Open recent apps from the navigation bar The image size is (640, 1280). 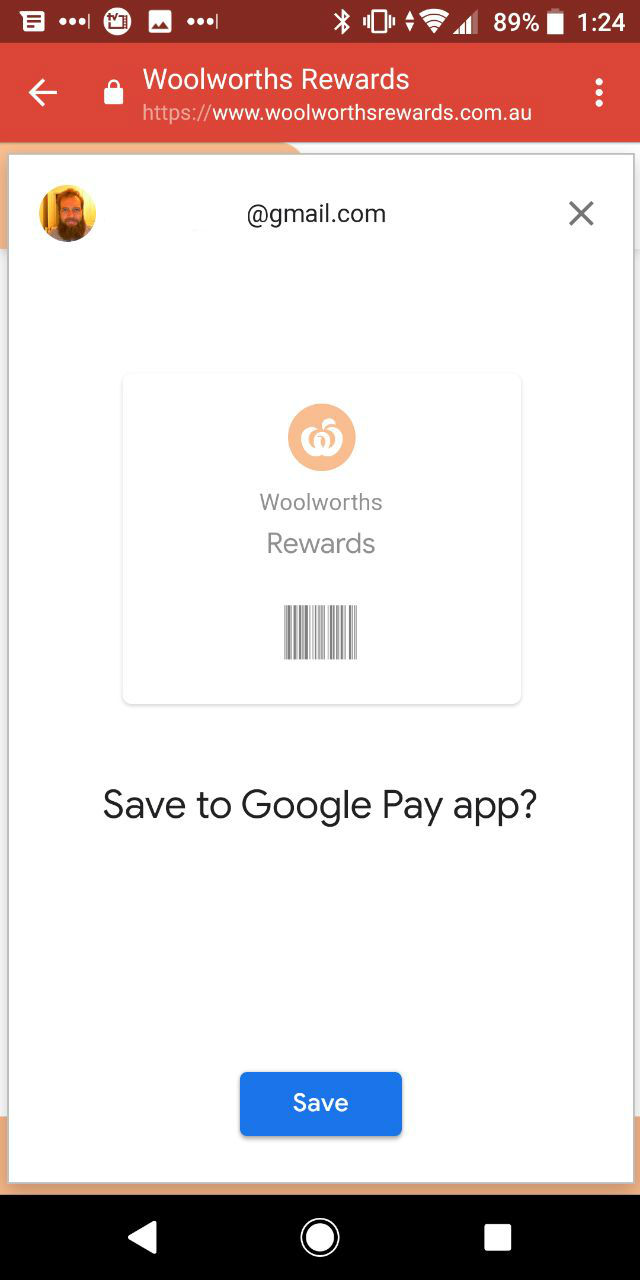(498, 1237)
